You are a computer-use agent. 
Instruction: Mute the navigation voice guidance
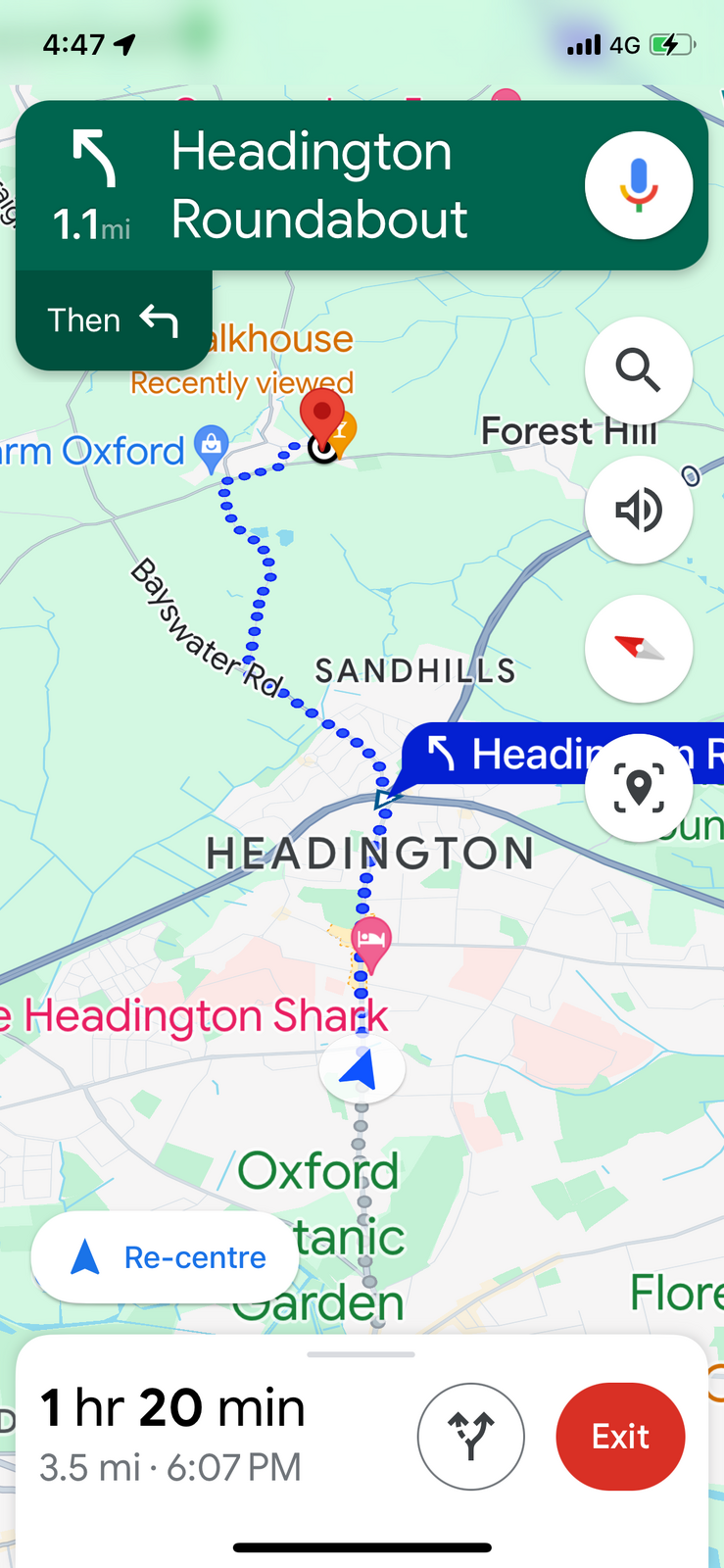tap(638, 510)
